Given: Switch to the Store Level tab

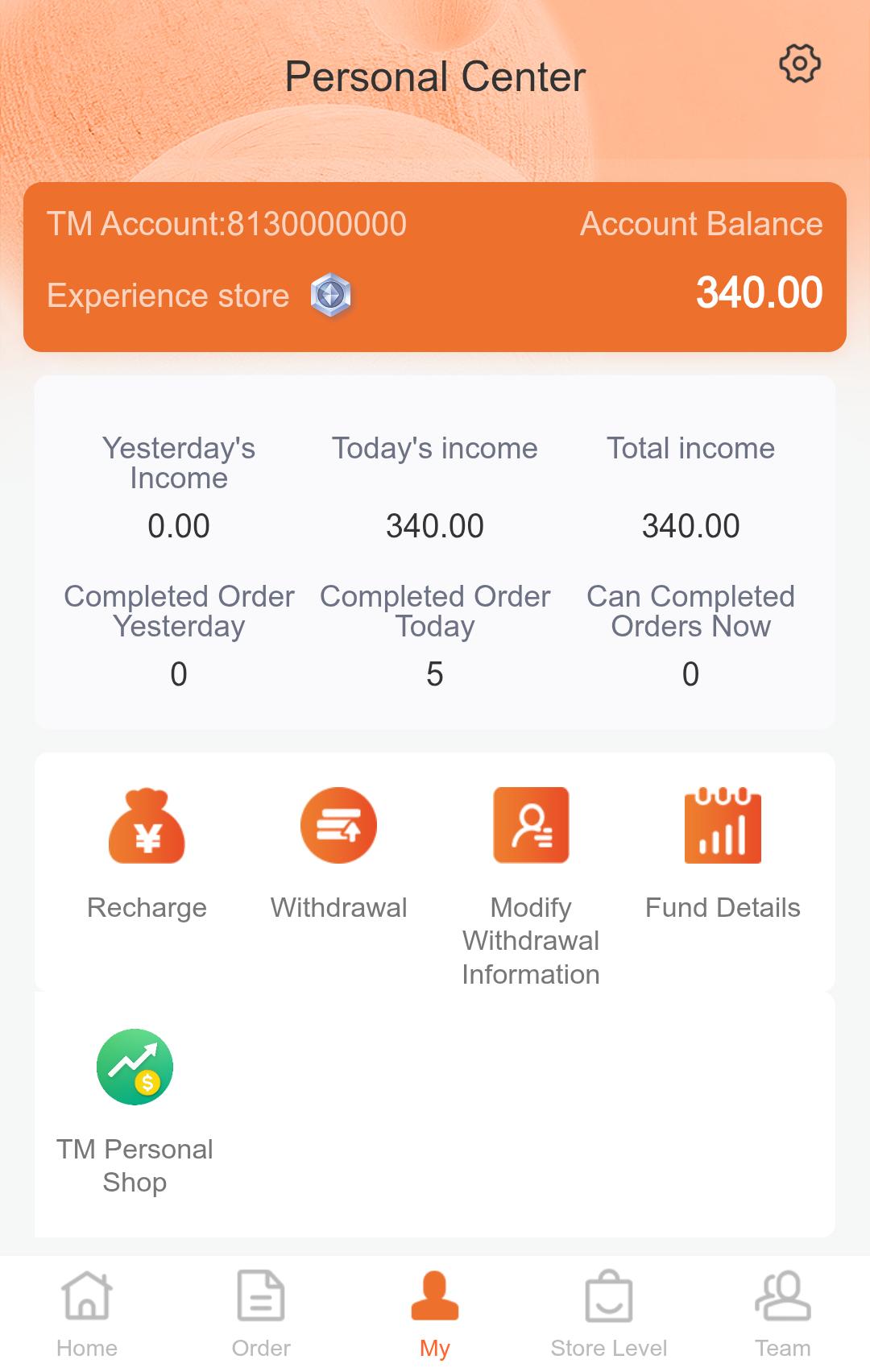Looking at the screenshot, I should click(x=610, y=1313).
